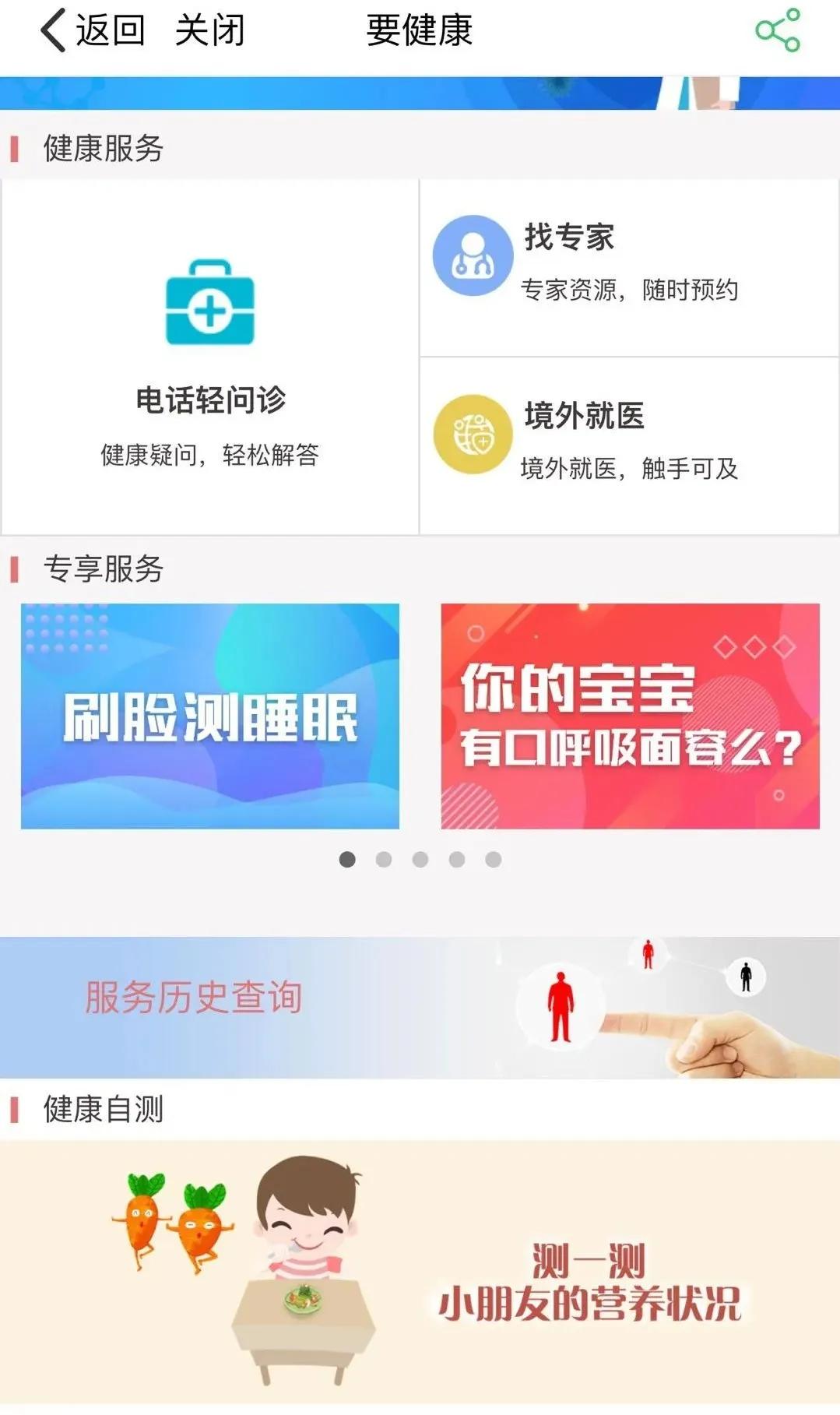
Task: Open 服务历史查询
Action: click(192, 998)
